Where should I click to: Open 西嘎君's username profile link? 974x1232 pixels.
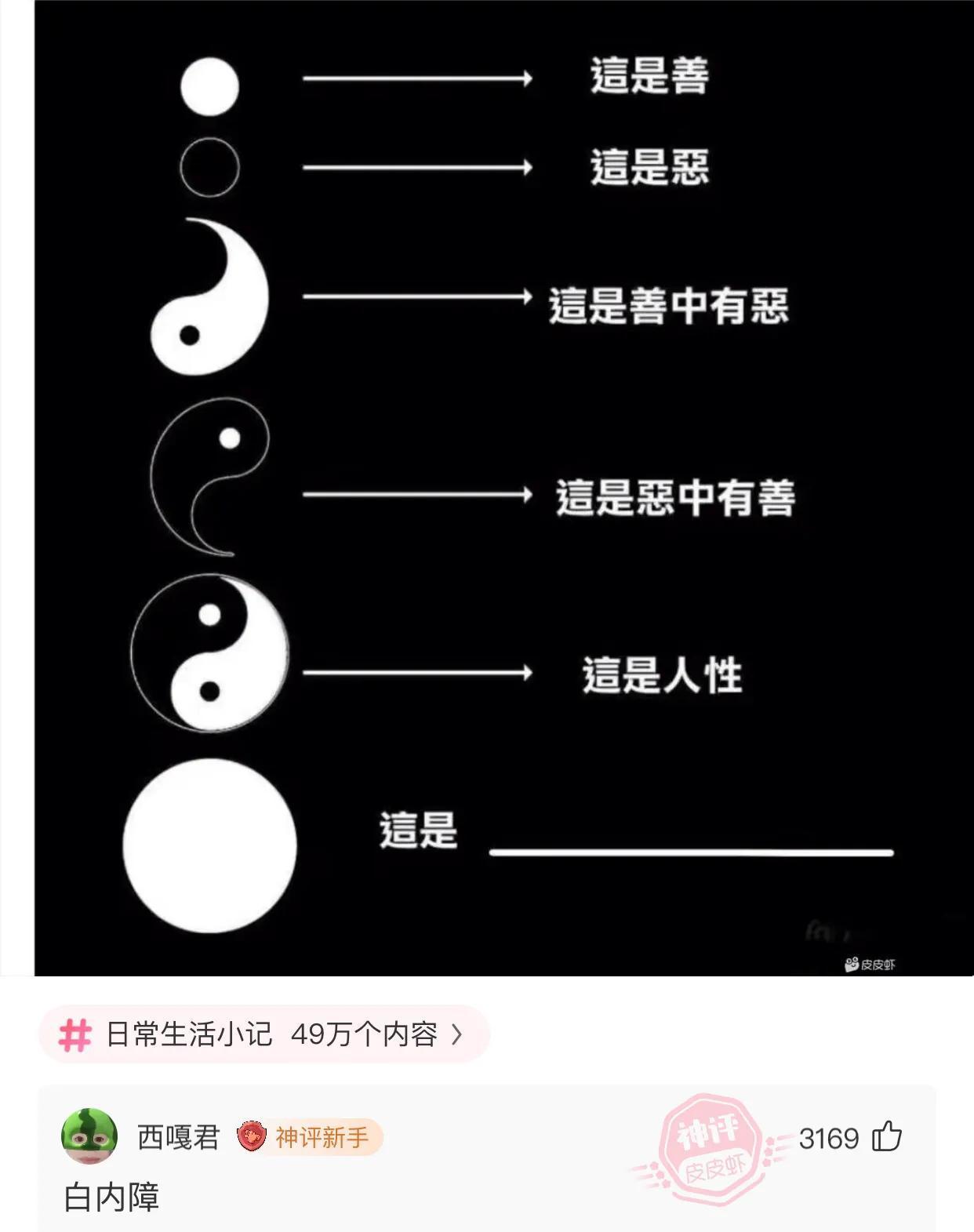pyautogui.click(x=178, y=1137)
